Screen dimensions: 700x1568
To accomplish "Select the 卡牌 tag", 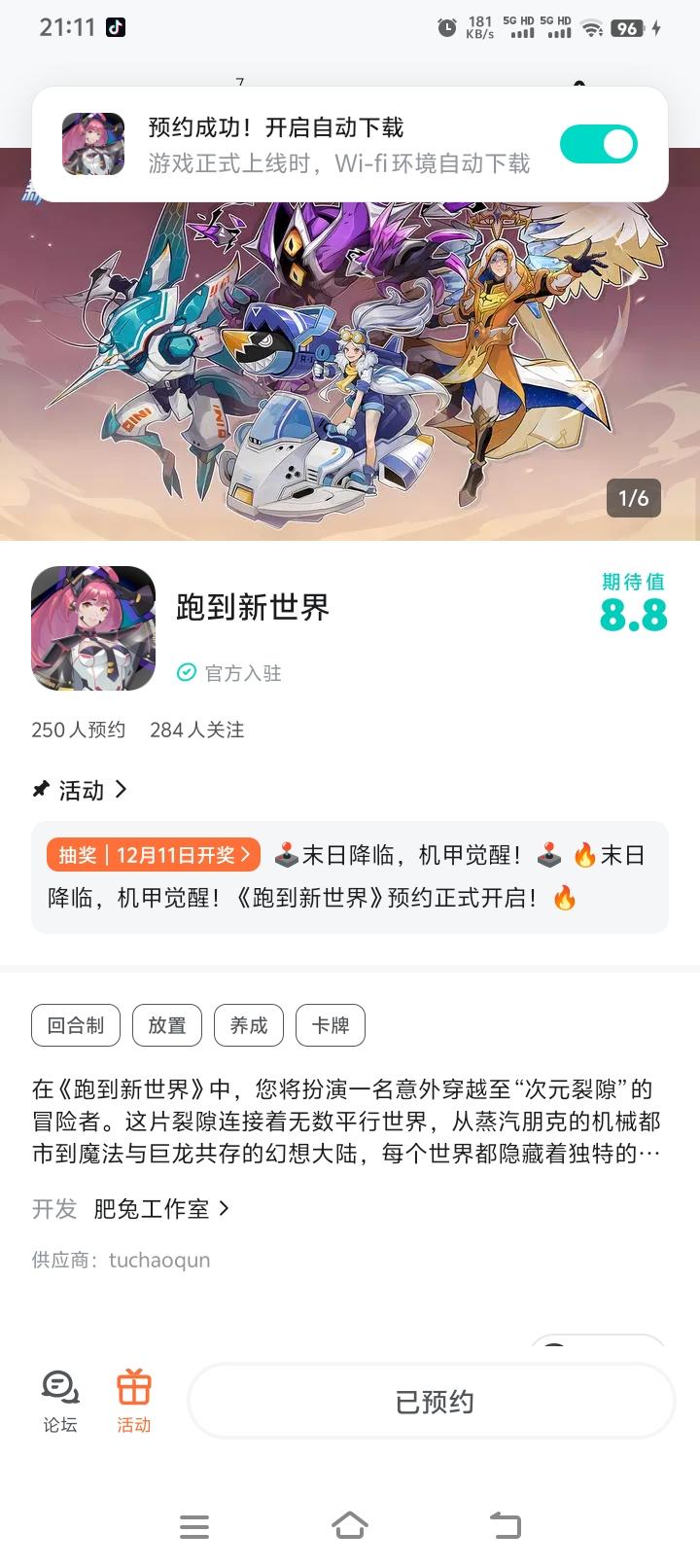I will (x=331, y=1024).
